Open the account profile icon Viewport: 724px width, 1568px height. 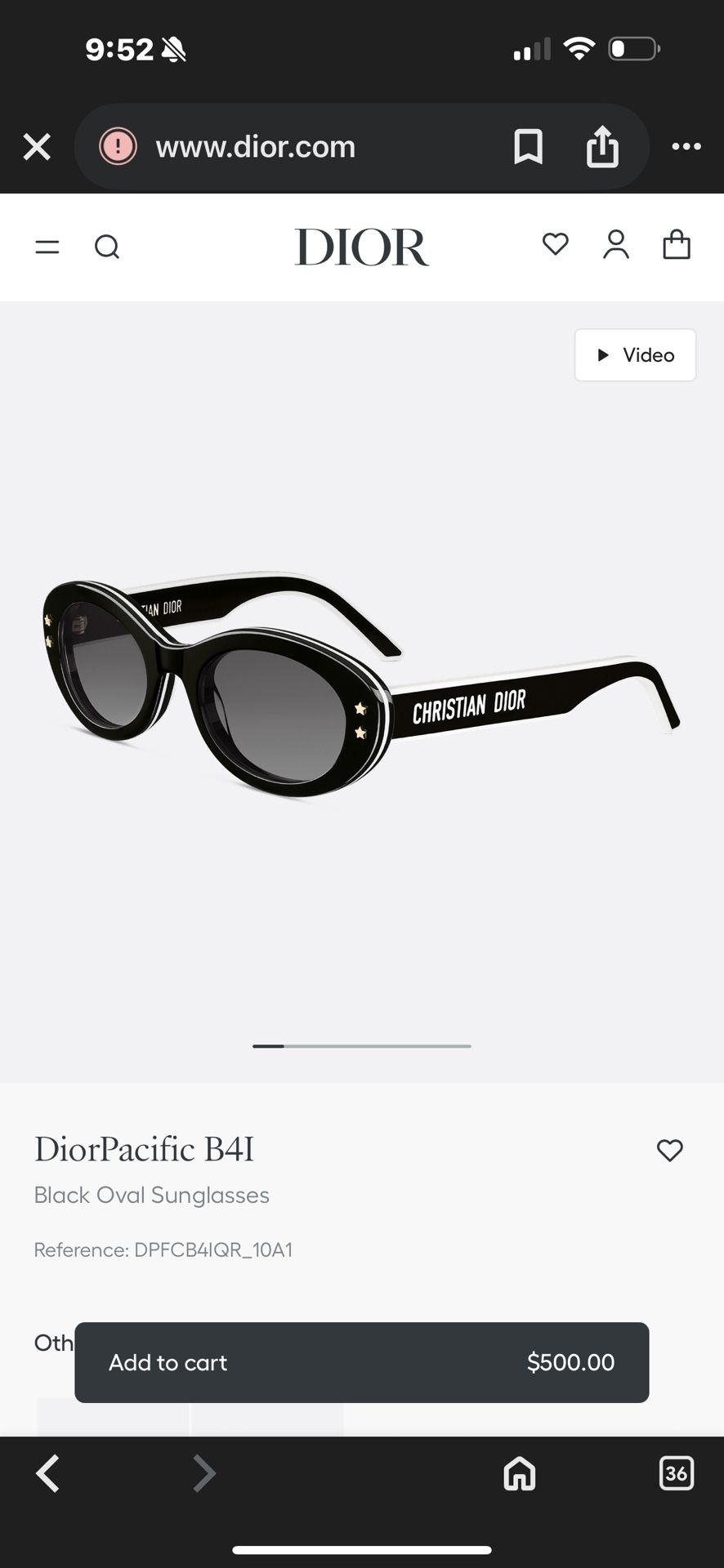pos(616,245)
